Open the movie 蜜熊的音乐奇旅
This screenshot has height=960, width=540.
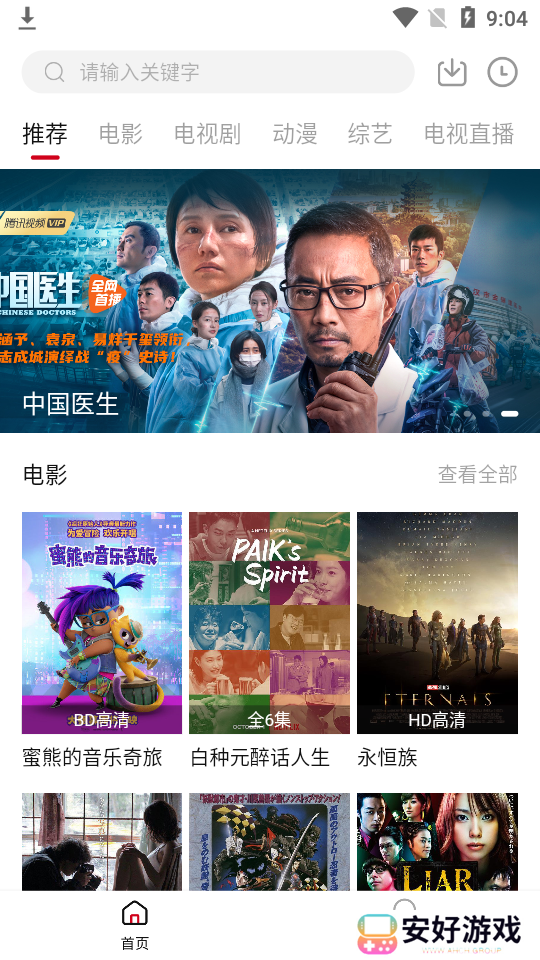pos(102,623)
